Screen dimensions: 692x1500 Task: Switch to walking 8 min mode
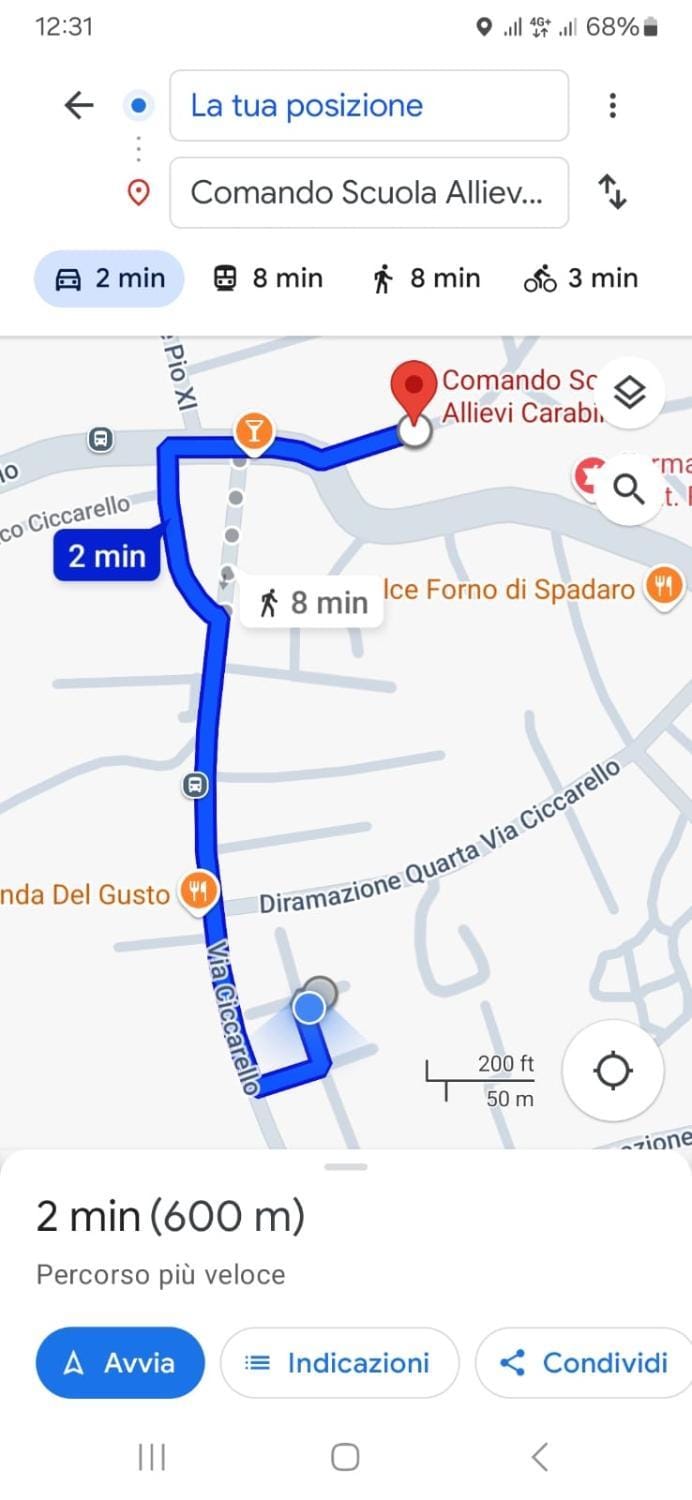click(x=425, y=278)
